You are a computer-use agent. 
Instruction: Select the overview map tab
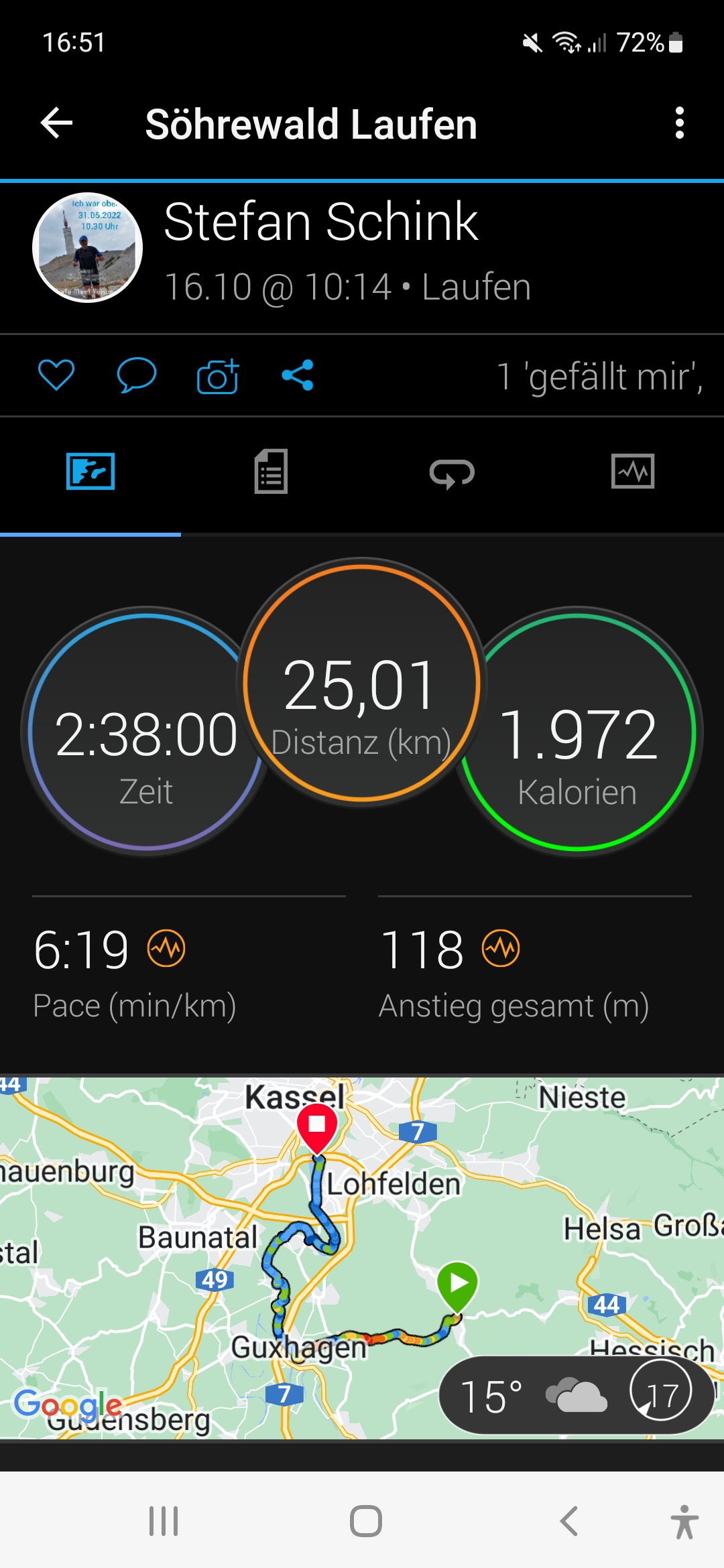[90, 472]
